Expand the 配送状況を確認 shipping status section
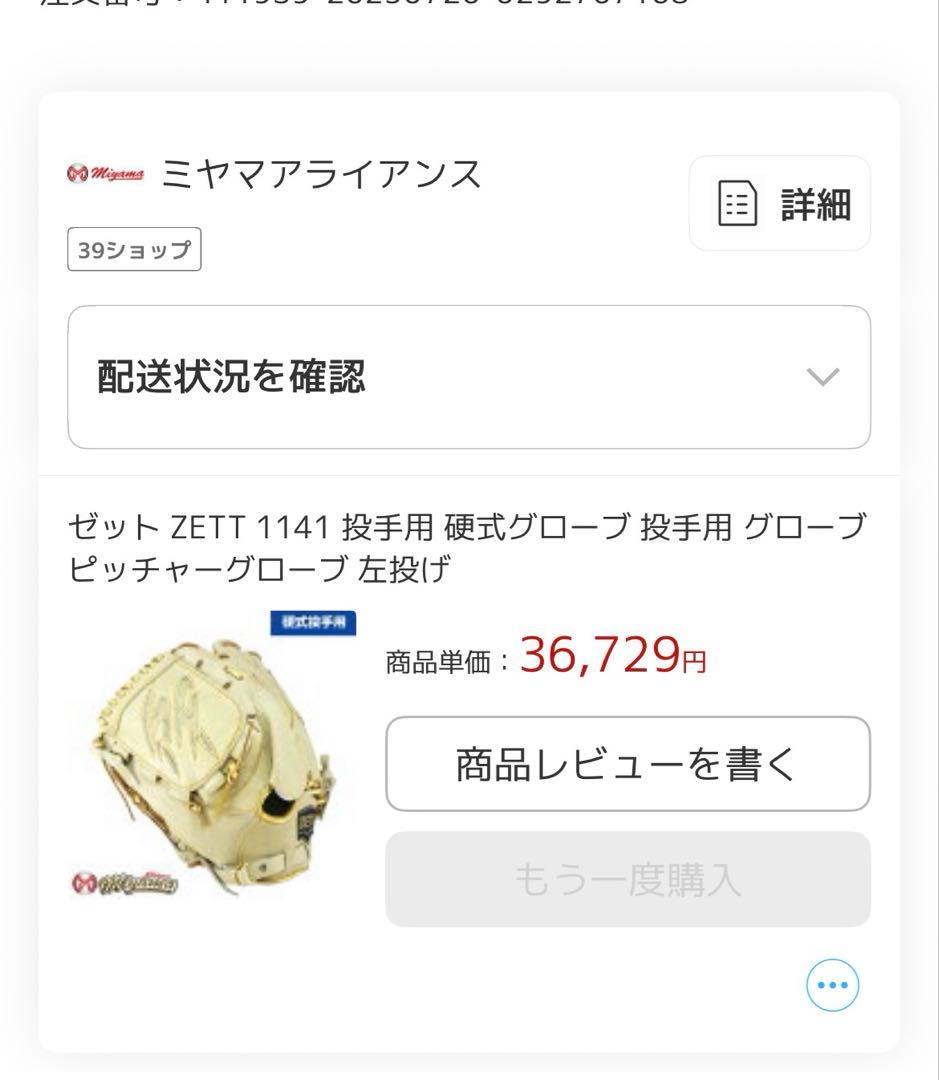The height and width of the screenshot is (1080, 939). click(469, 377)
